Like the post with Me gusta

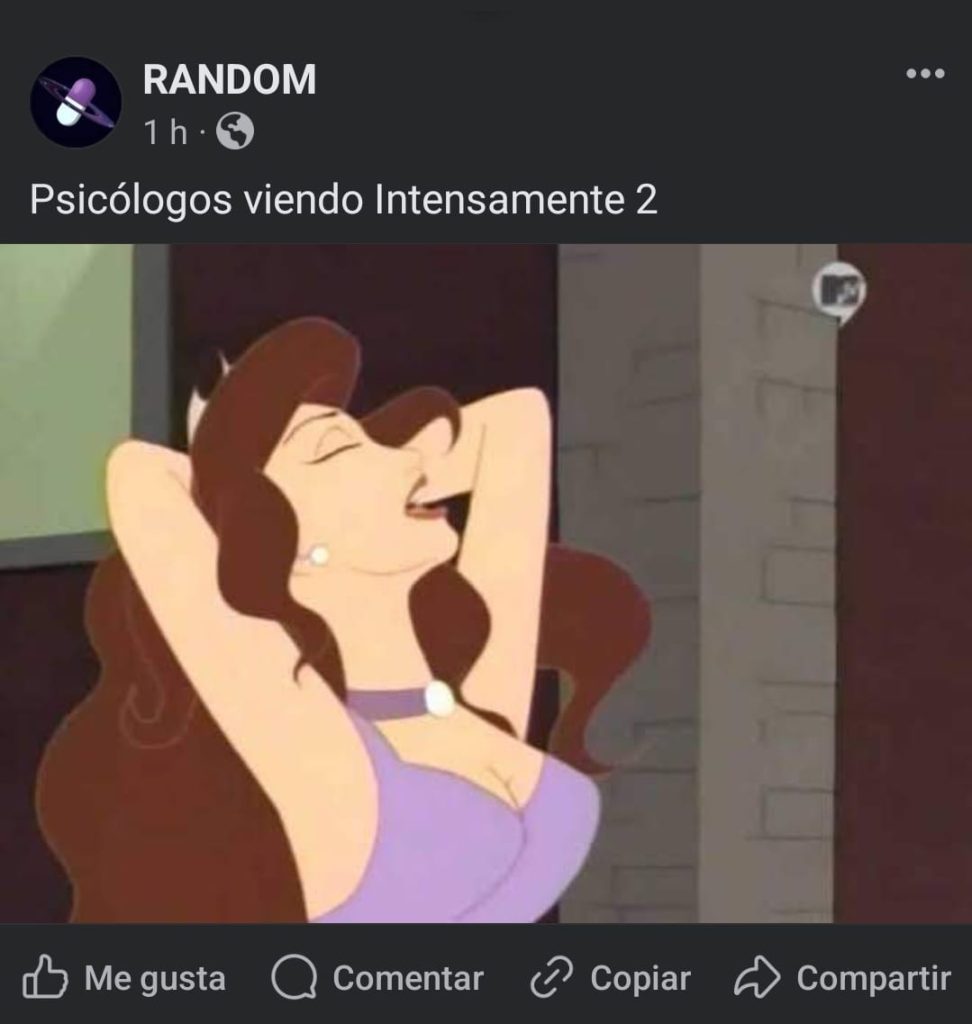(124, 978)
